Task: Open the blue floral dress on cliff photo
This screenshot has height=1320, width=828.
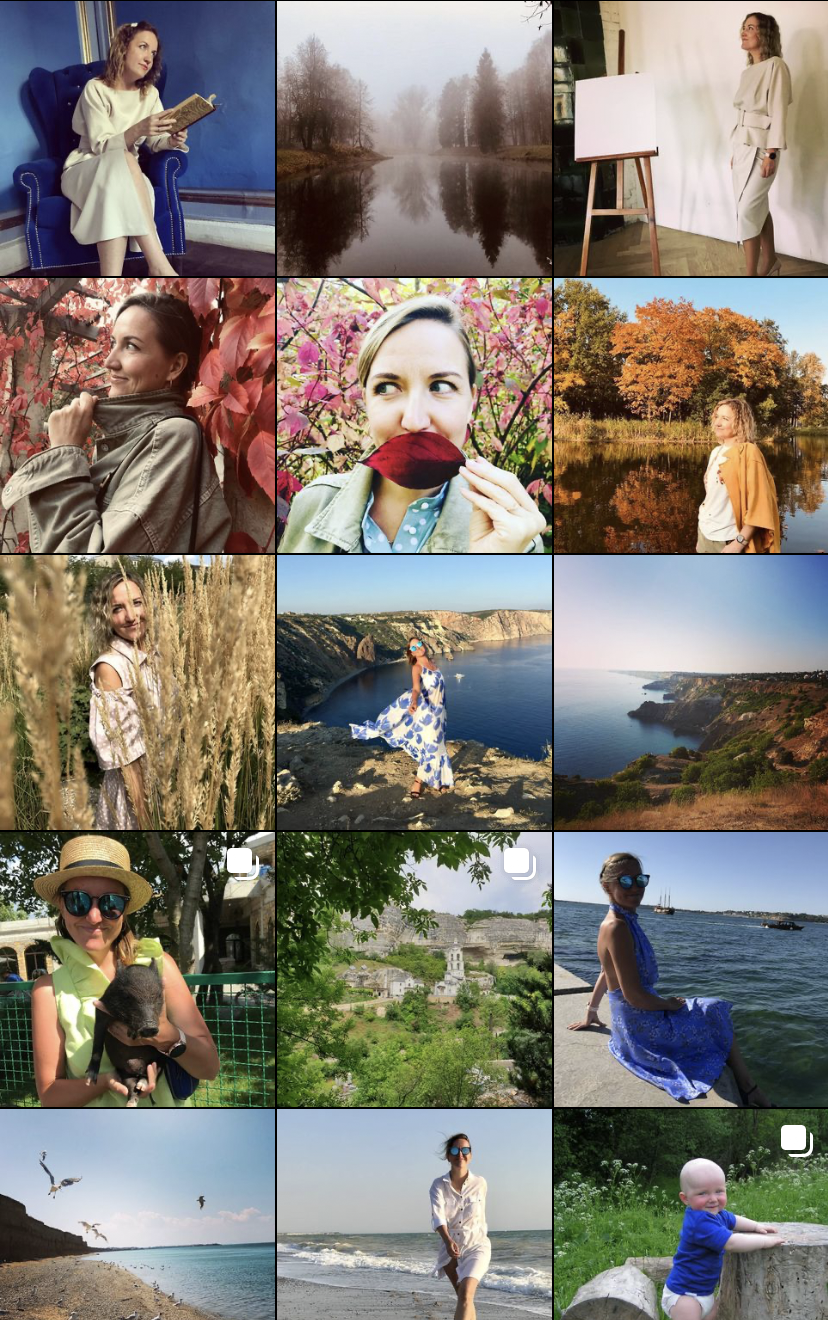Action: [414, 692]
